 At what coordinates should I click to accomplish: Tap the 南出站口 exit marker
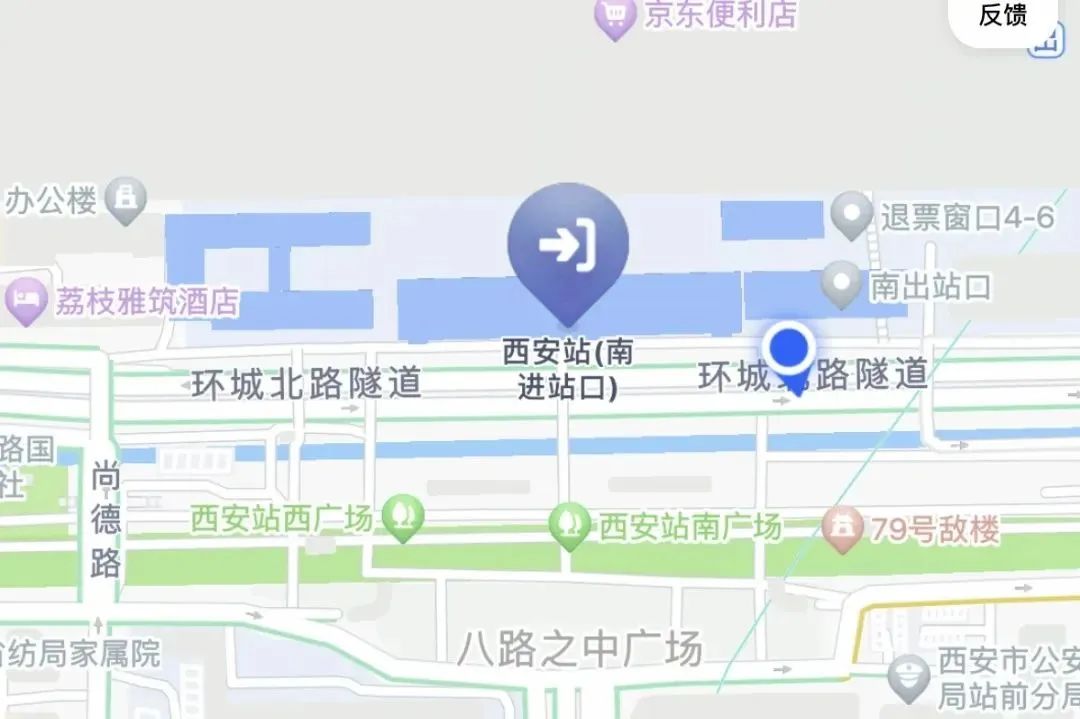pyautogui.click(x=841, y=286)
